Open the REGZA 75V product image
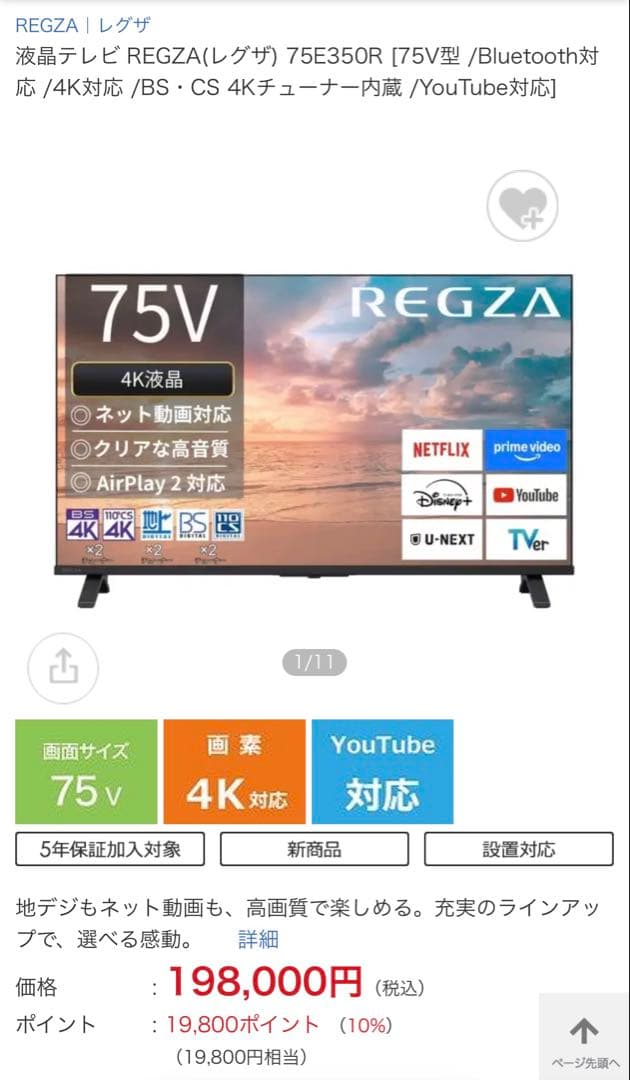Screen dimensions: 630x1080 coord(314,440)
